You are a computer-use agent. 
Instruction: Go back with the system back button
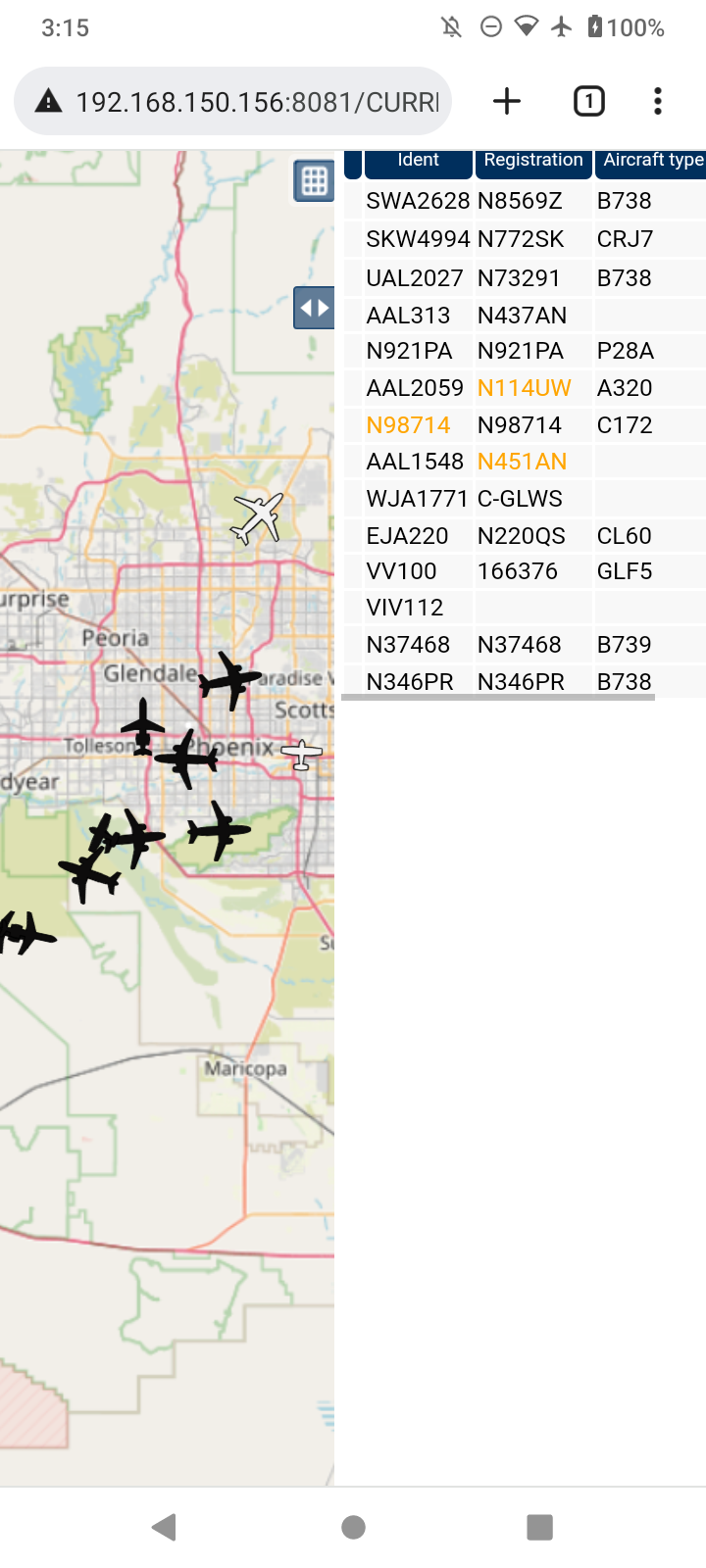(165, 1527)
